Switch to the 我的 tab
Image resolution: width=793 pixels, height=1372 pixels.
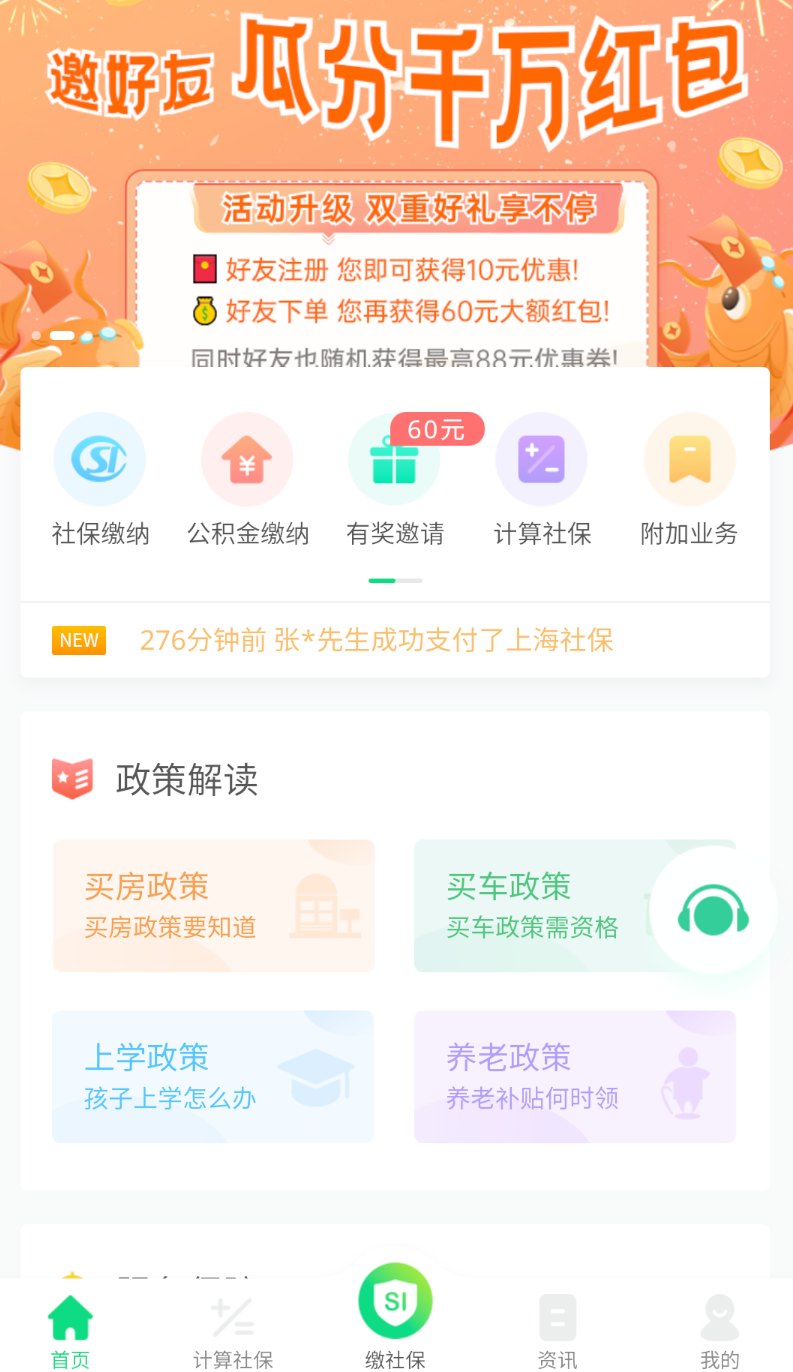719,1332
